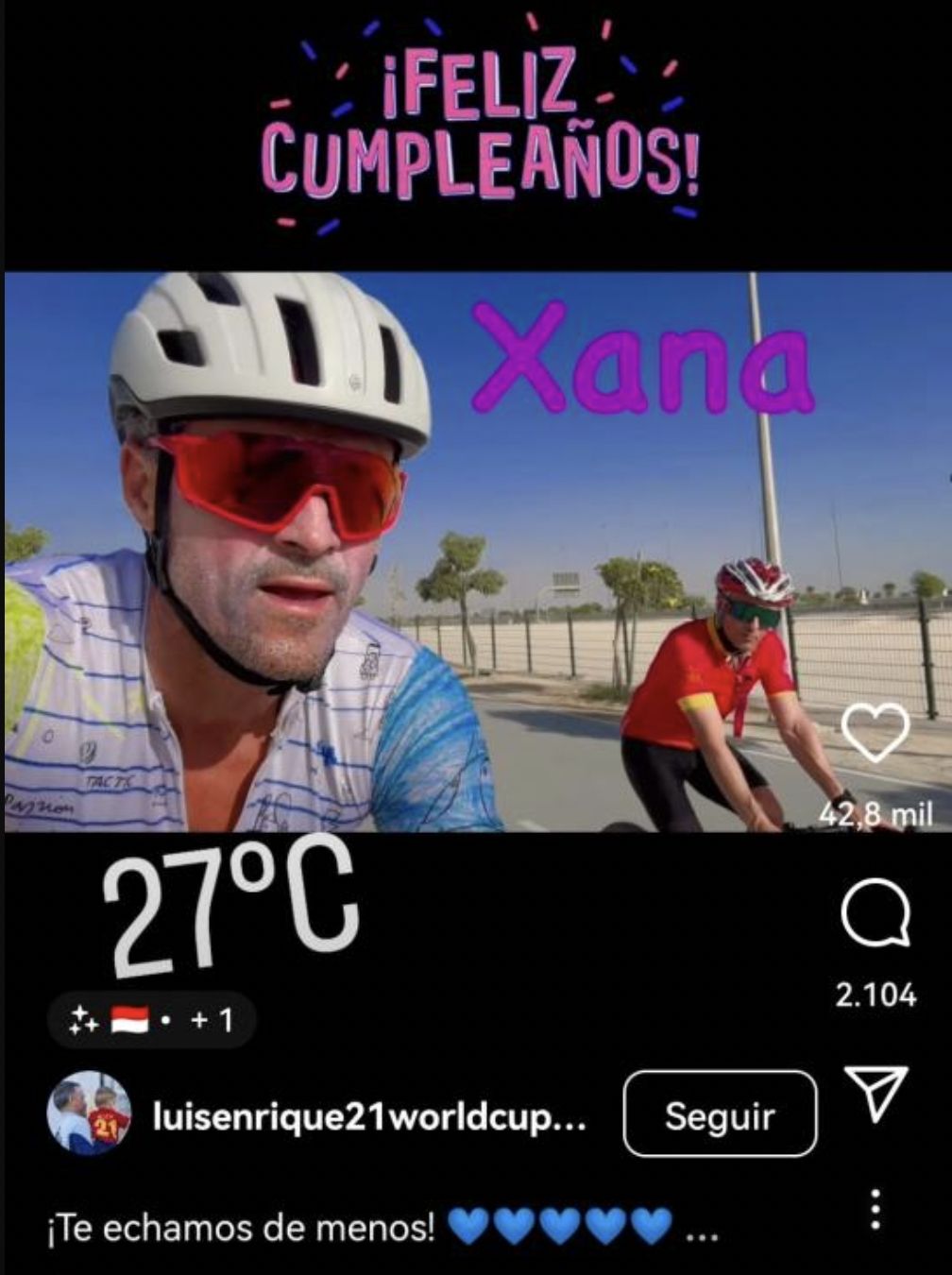Like this reel with the heart icon
Viewport: 952px width, 1275px height.
pos(875,732)
